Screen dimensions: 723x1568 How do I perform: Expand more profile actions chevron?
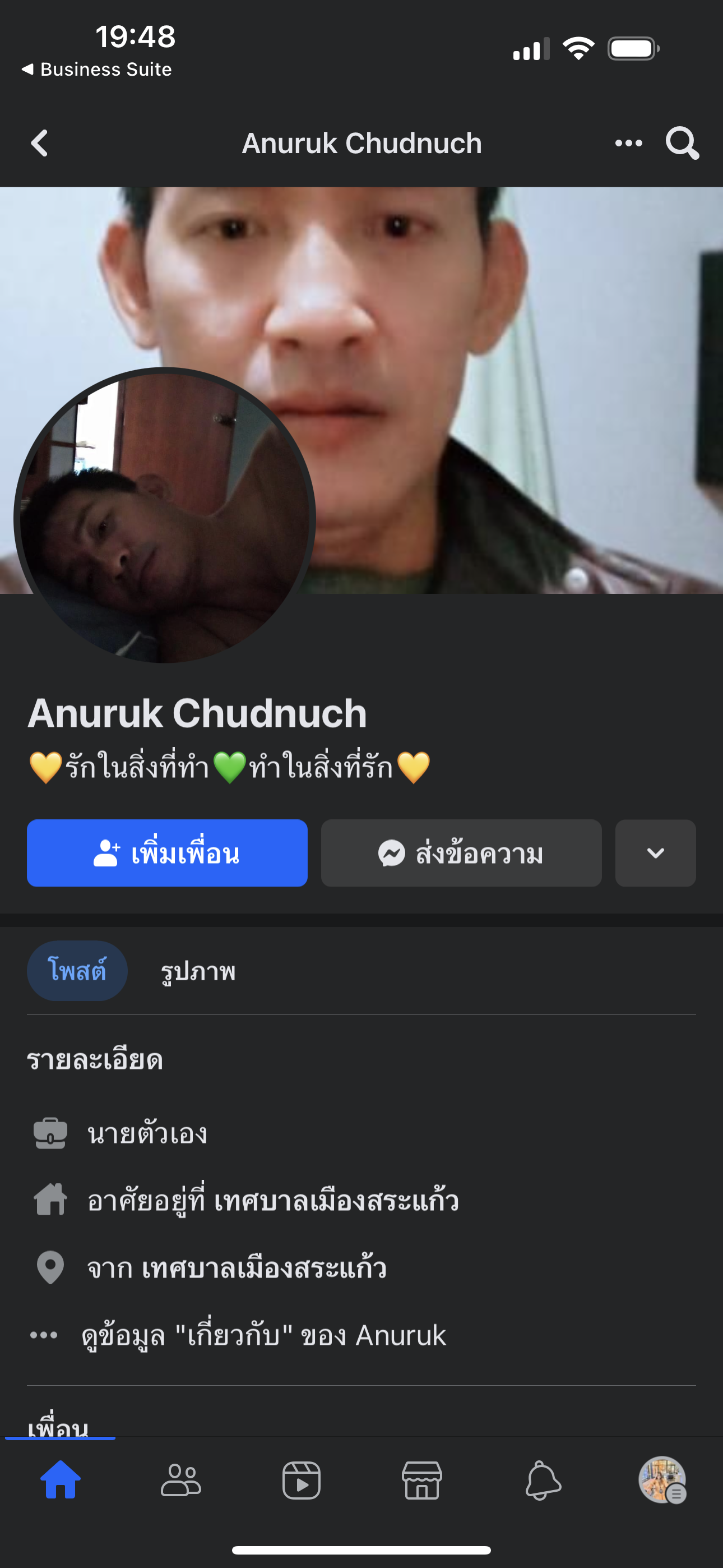(655, 853)
